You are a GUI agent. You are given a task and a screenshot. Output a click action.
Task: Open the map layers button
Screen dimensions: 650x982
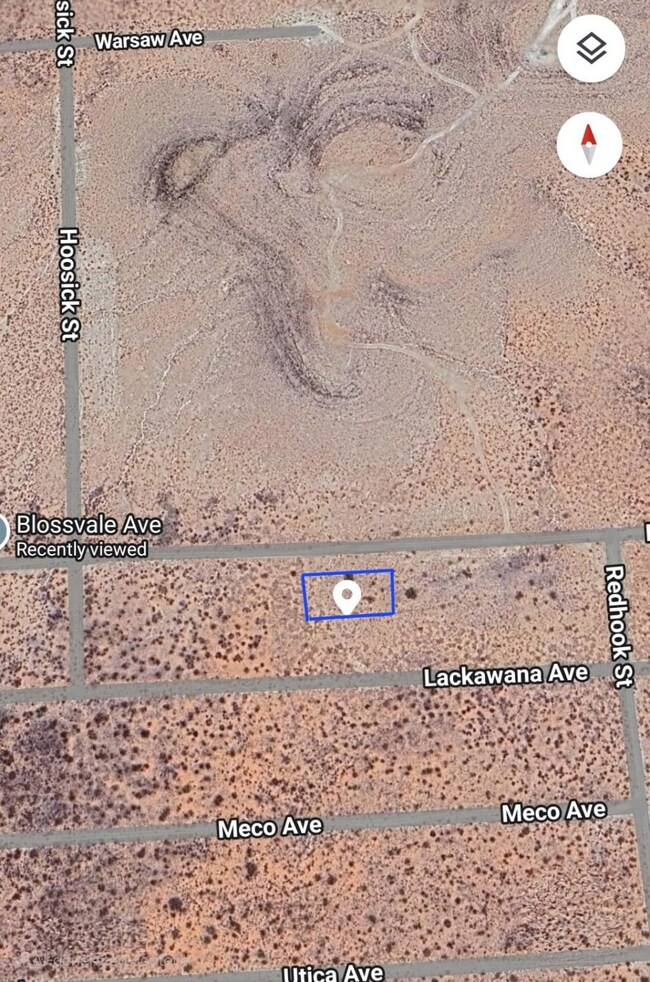(590, 47)
